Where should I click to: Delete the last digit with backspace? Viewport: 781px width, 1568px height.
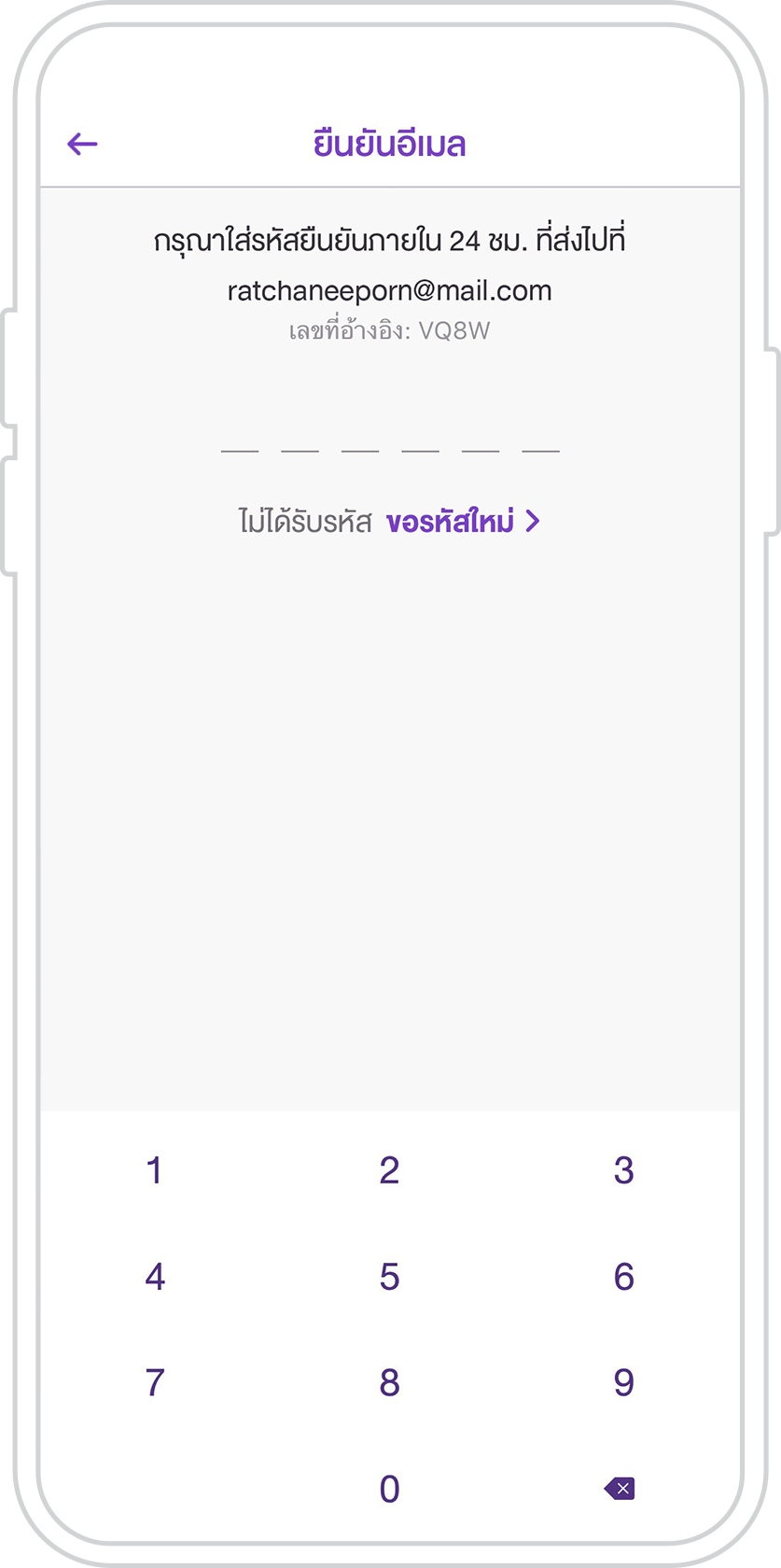tap(621, 1489)
